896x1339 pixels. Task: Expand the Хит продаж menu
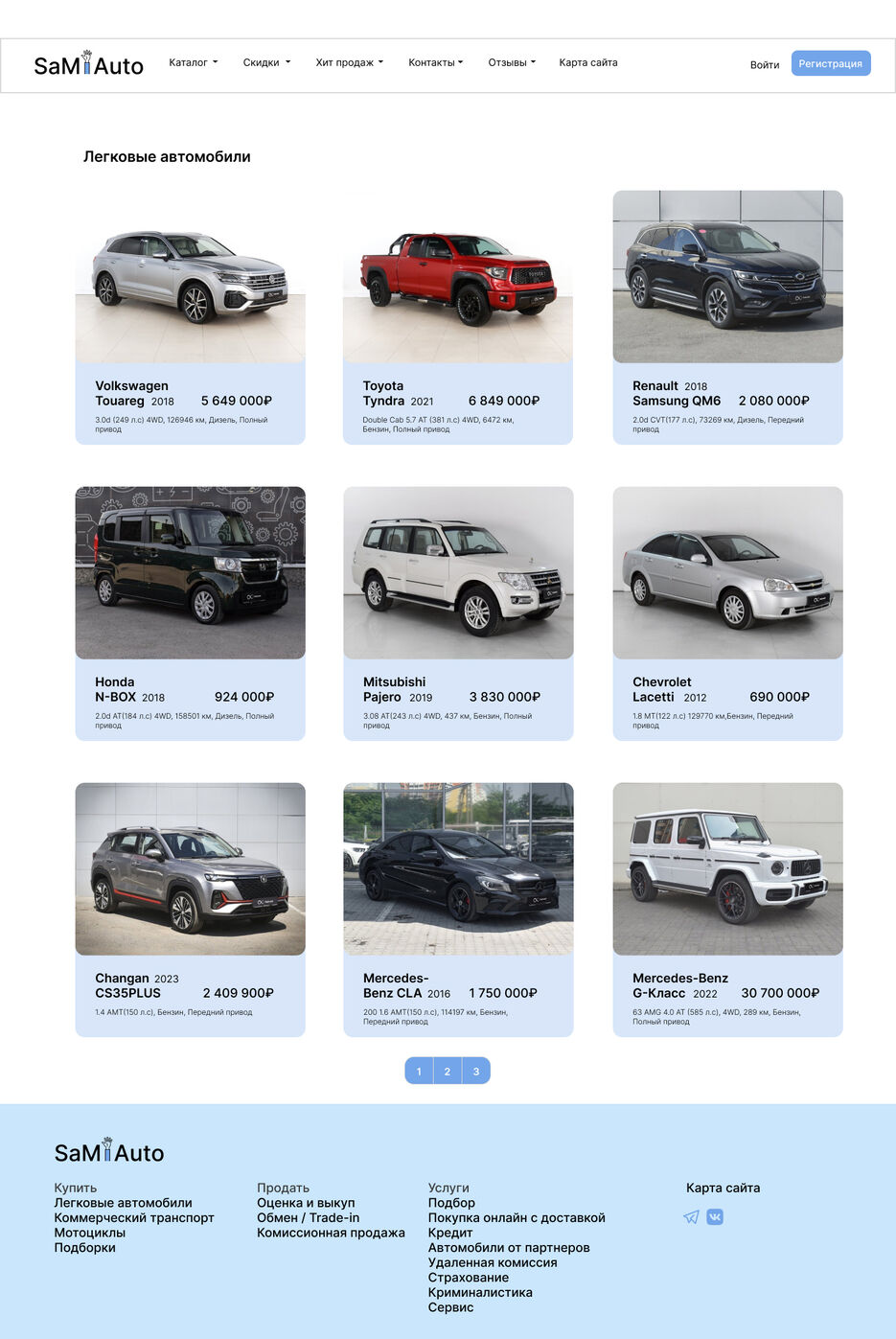(349, 63)
